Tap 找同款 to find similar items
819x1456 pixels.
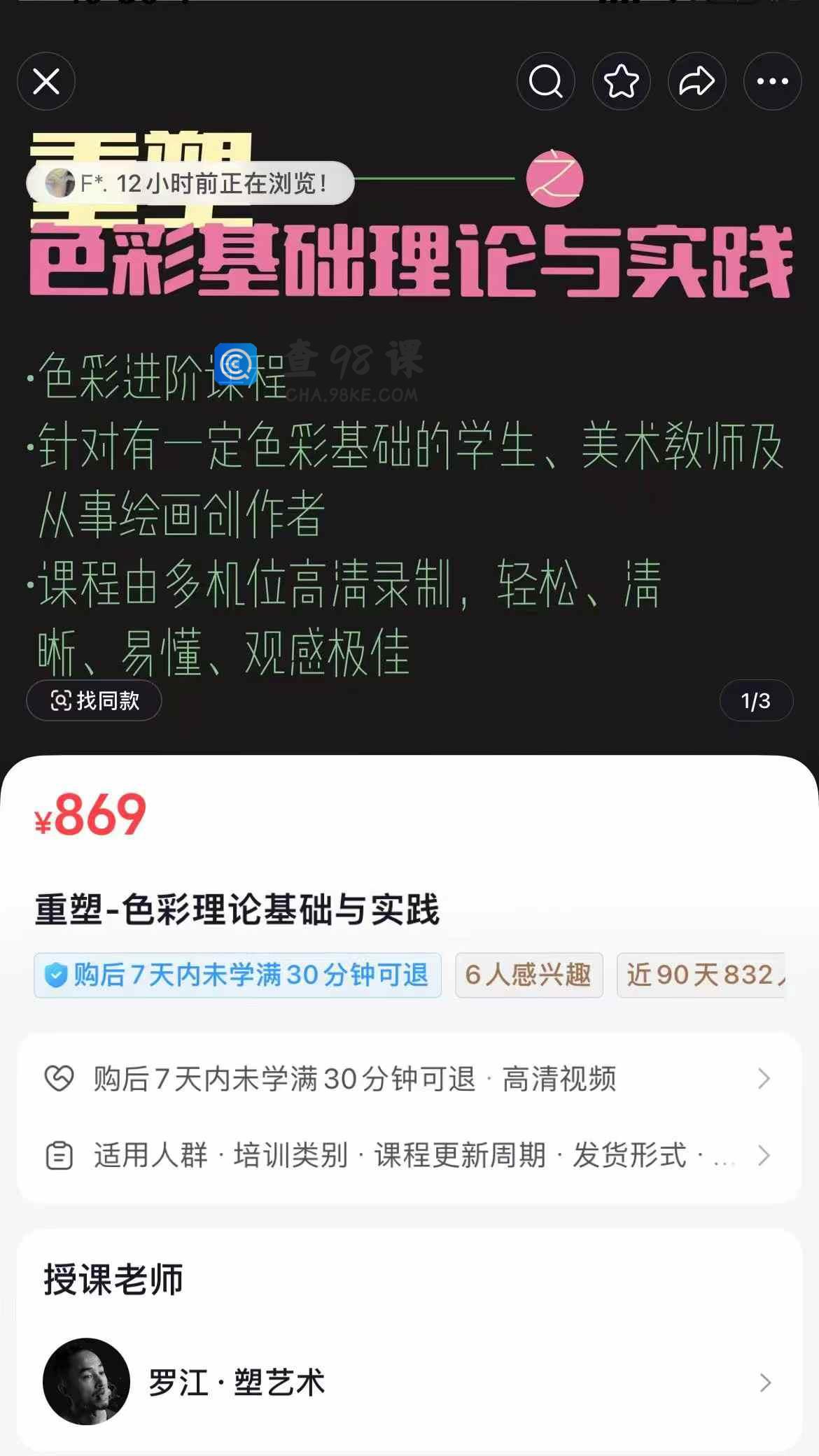point(94,700)
